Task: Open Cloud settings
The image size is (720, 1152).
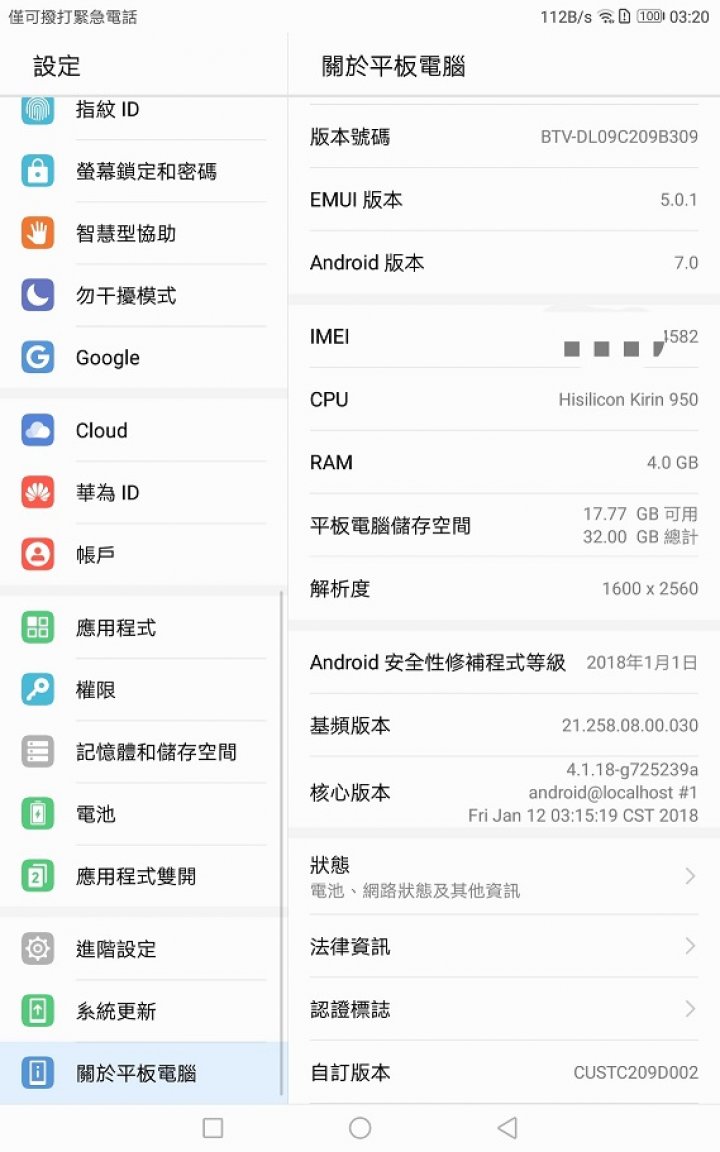Action: click(143, 431)
